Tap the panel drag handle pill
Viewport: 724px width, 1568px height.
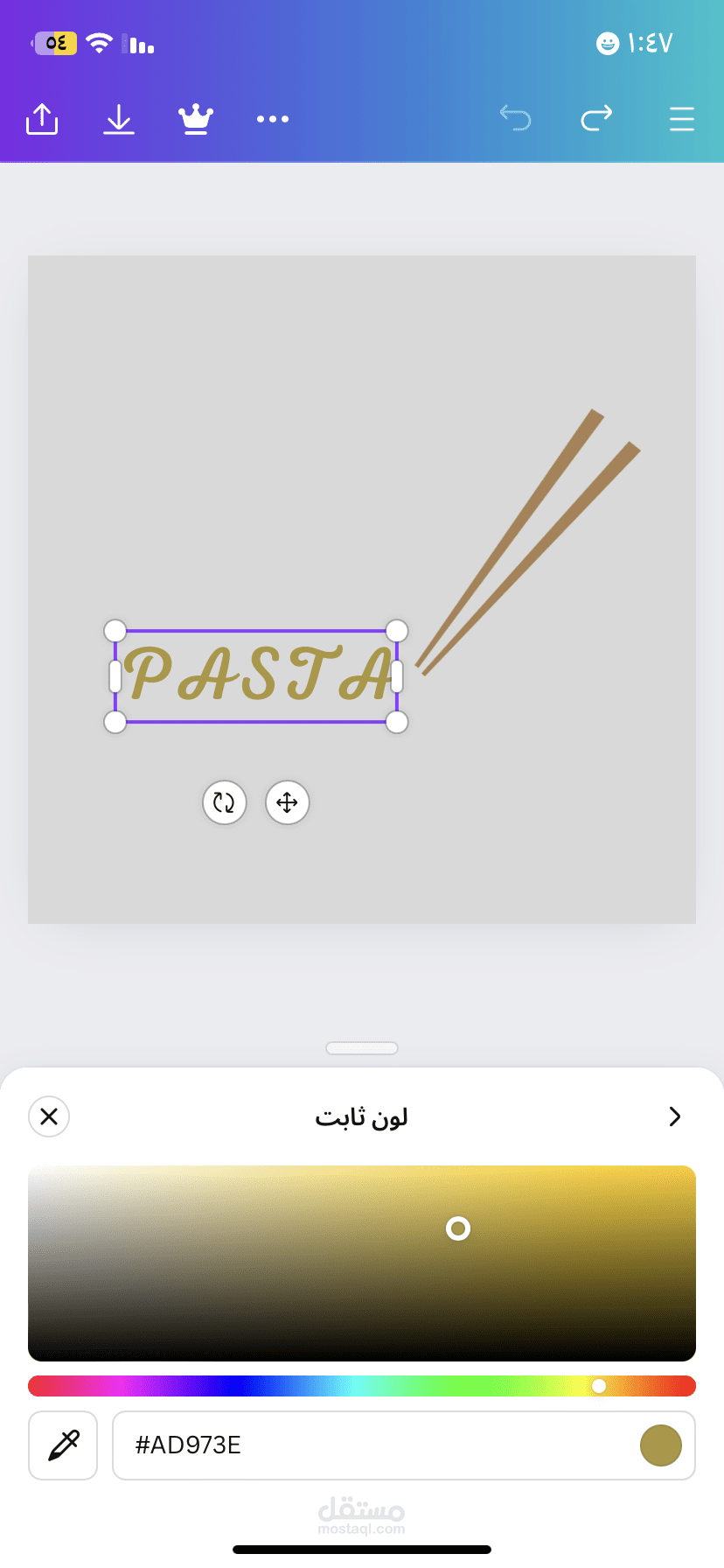(x=362, y=1048)
